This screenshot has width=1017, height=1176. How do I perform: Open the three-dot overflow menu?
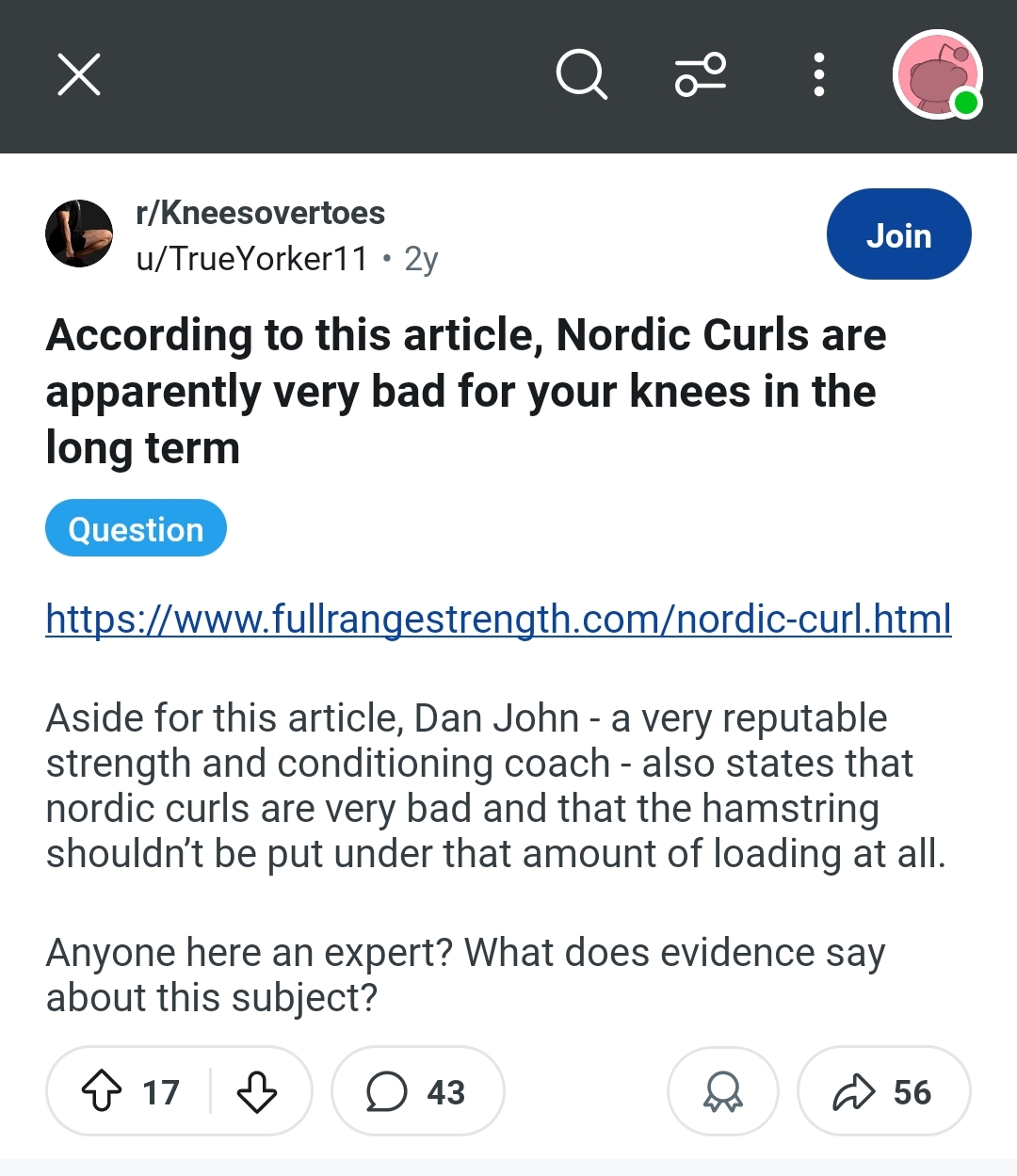(x=818, y=74)
